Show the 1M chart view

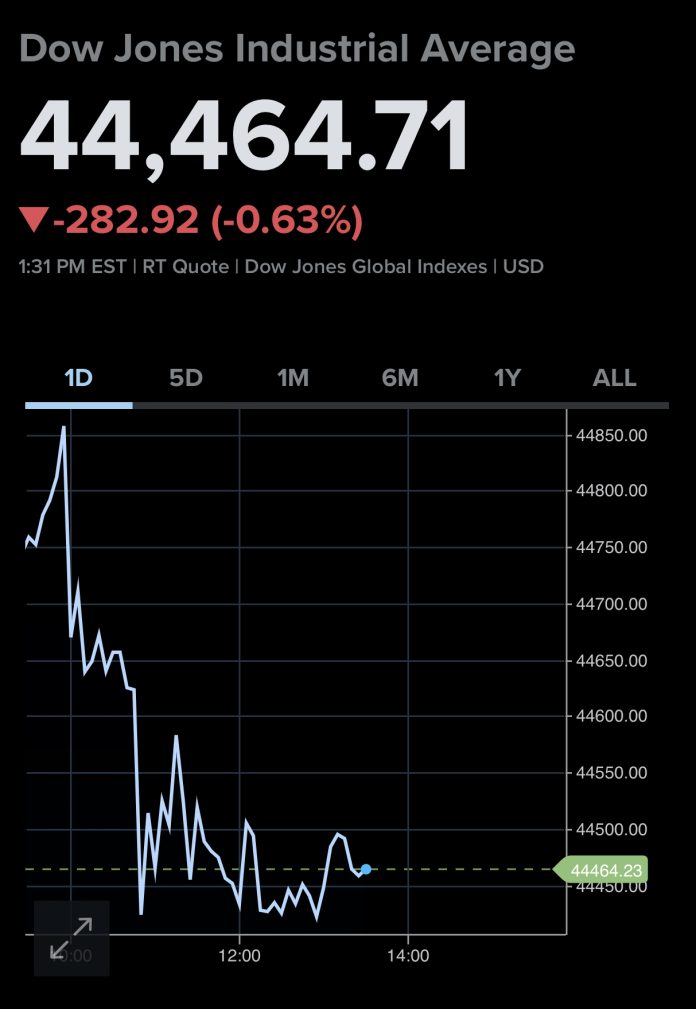[x=293, y=378]
